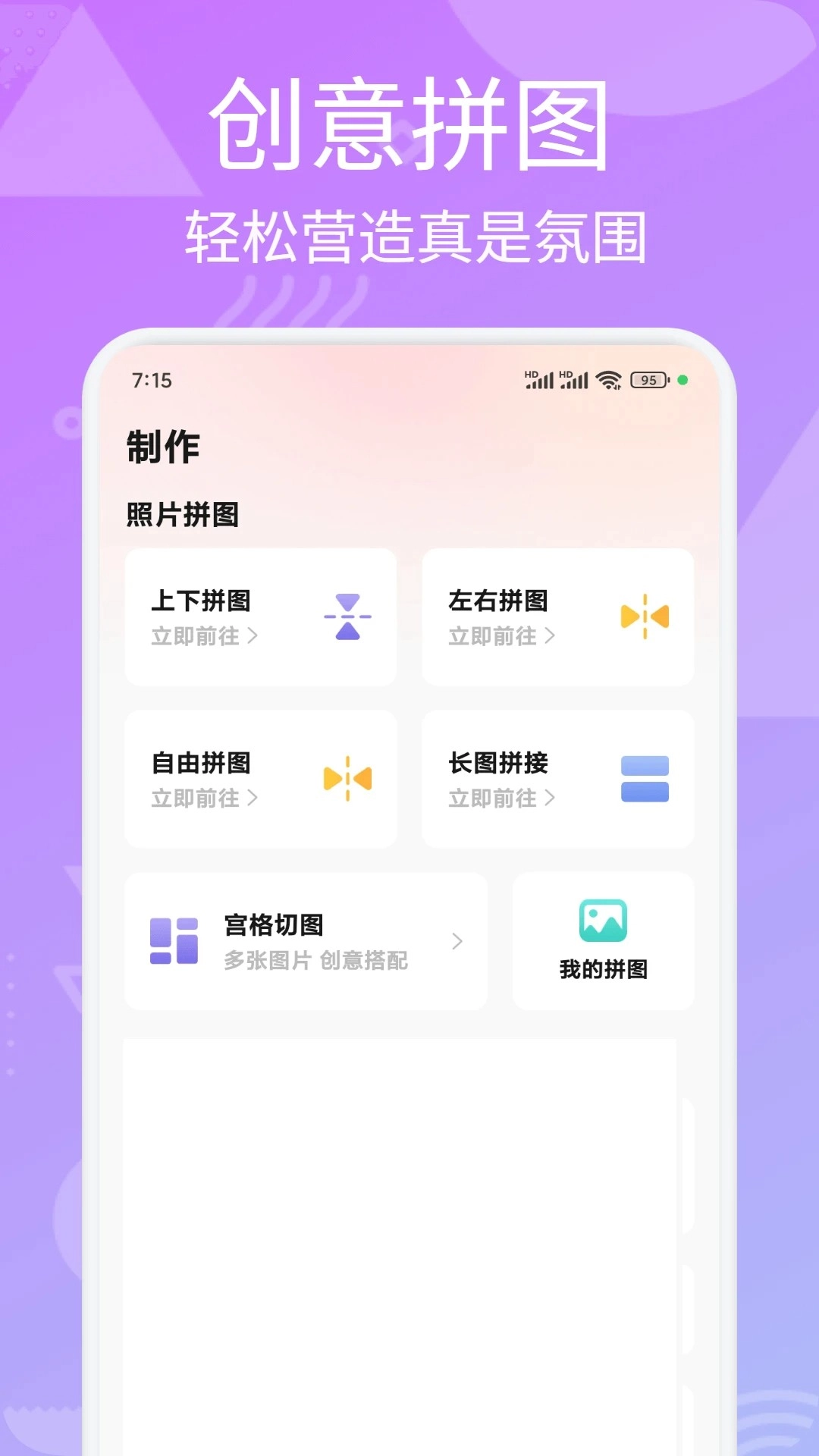Expand 宫格切图 with its right chevron

[457, 941]
